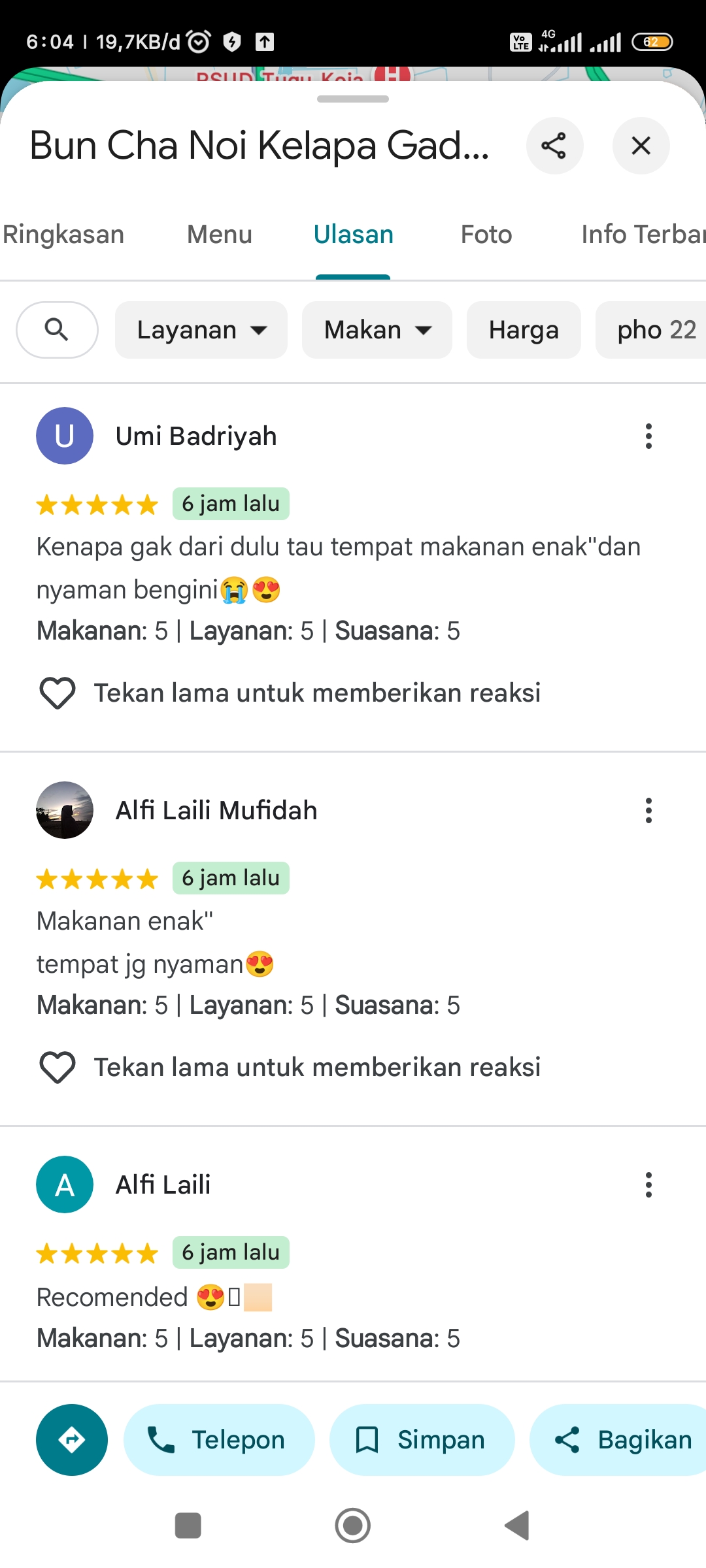
Task: Filter reviews by the Harga chip
Action: tap(524, 330)
